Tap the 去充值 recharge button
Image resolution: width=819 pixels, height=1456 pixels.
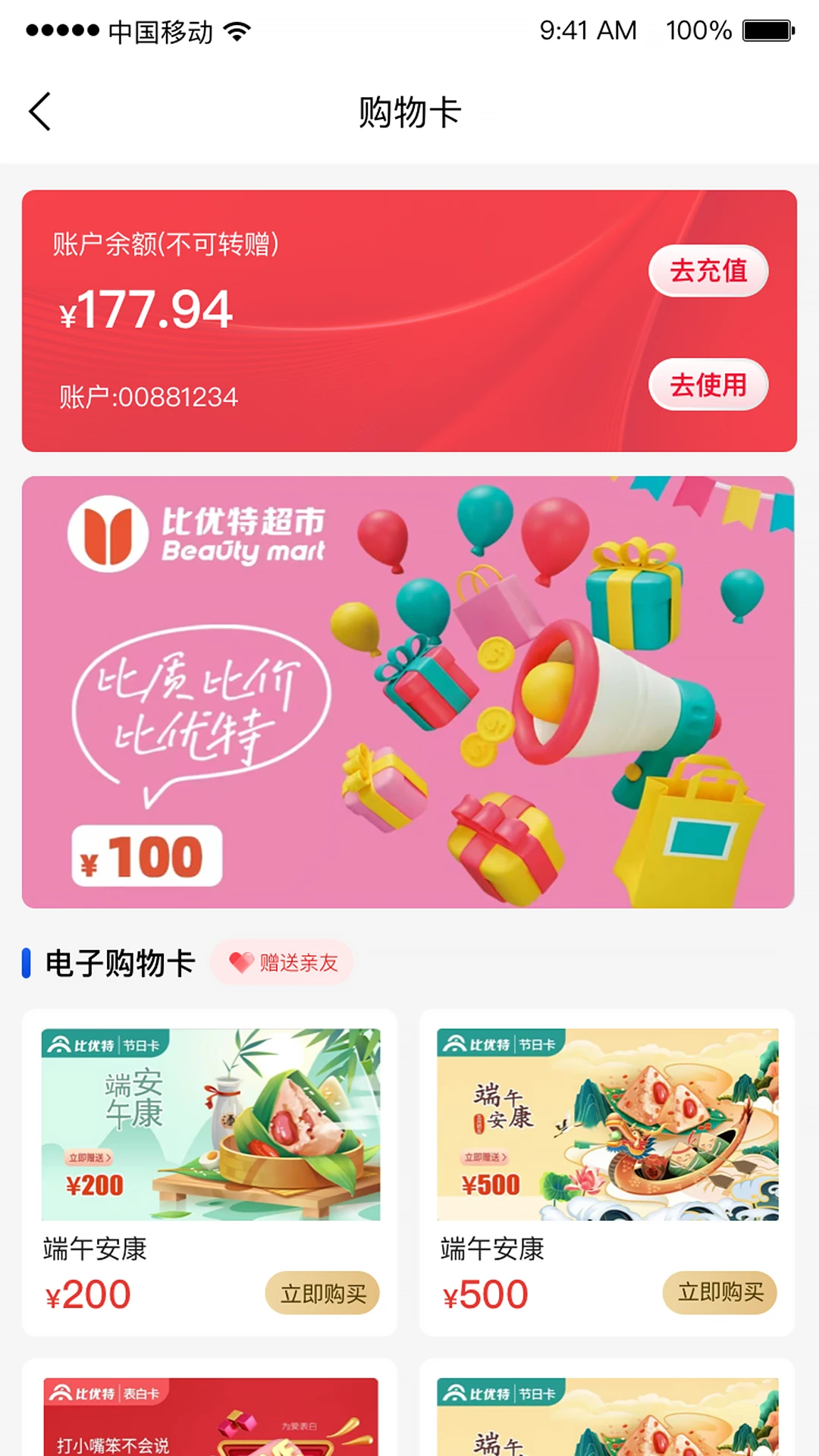[708, 271]
